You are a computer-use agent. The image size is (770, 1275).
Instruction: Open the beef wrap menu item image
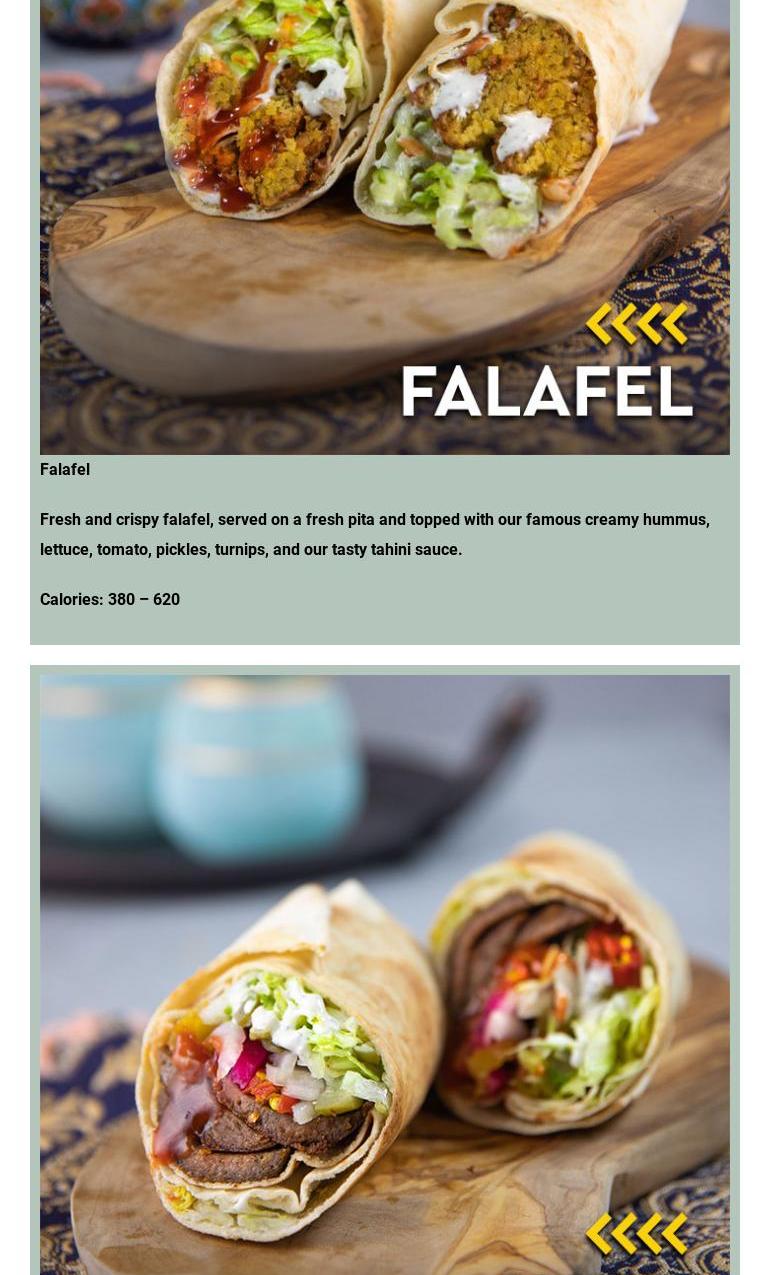click(385, 975)
